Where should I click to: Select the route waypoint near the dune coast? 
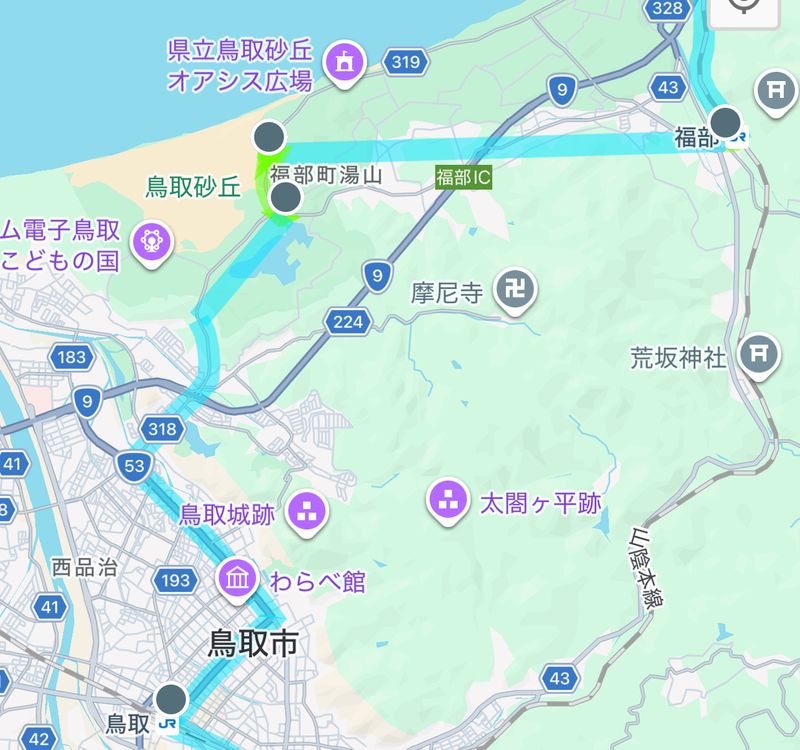(269, 136)
